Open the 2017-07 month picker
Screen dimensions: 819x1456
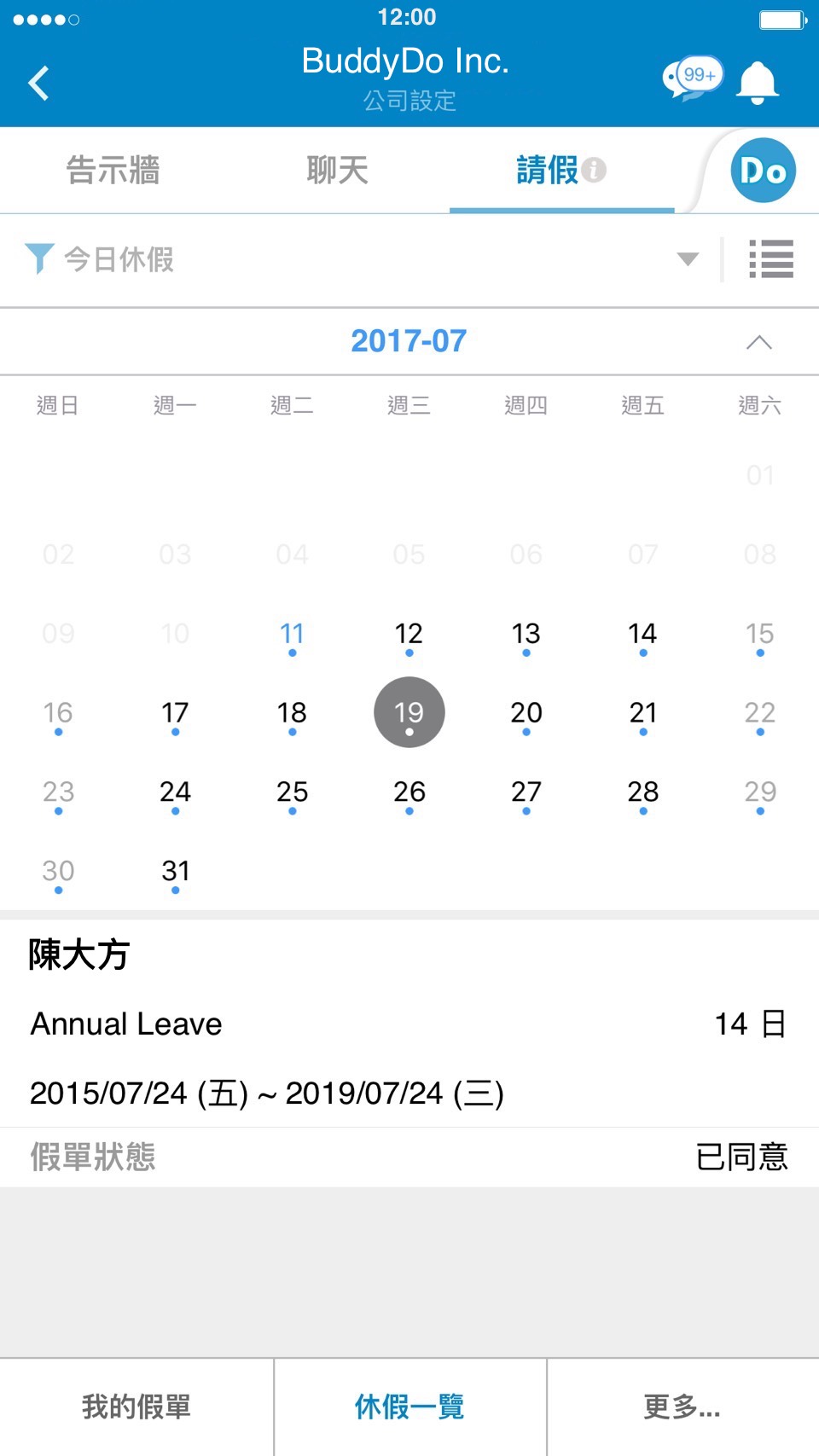(409, 339)
